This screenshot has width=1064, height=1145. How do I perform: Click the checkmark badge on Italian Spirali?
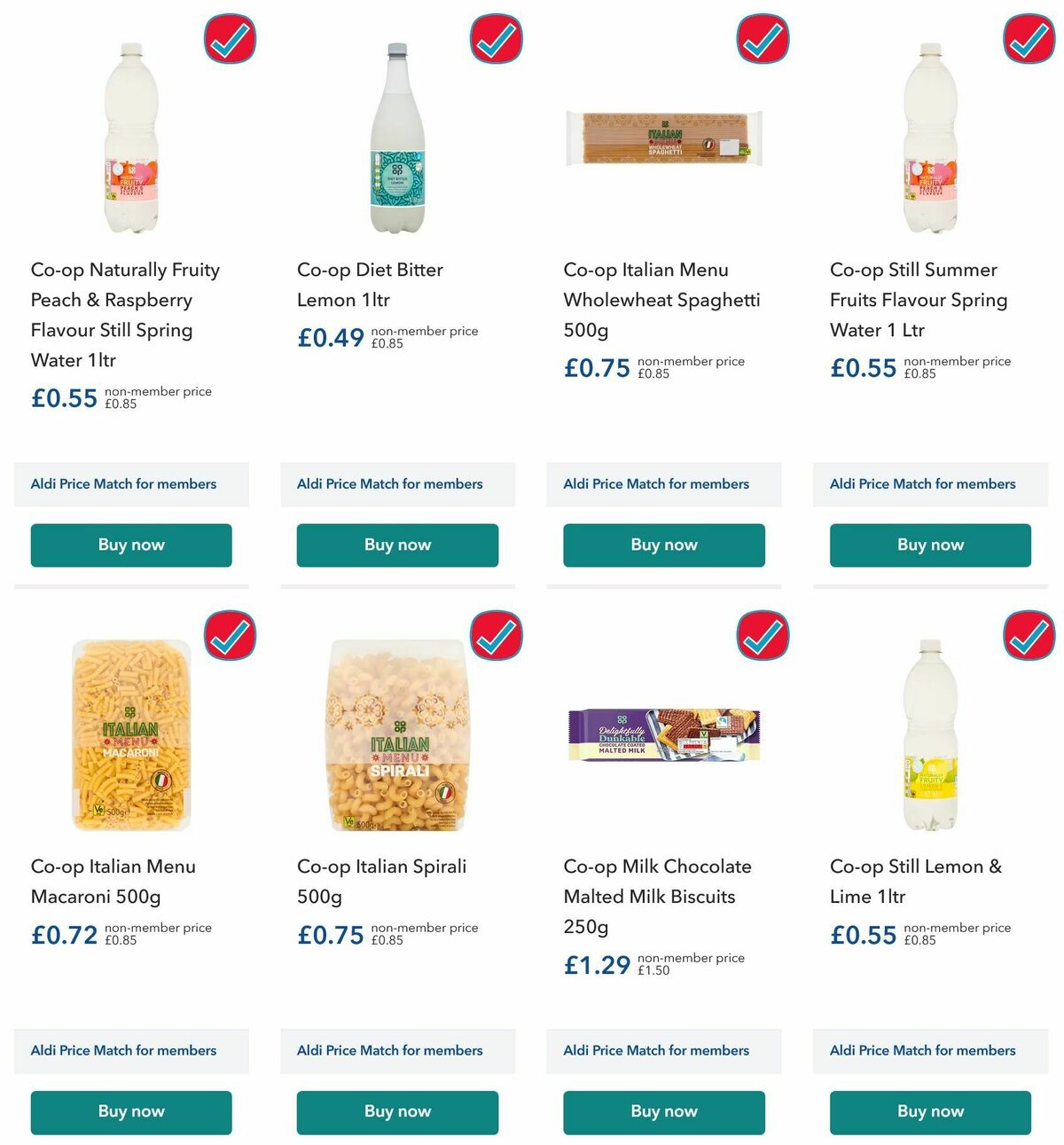[496, 636]
